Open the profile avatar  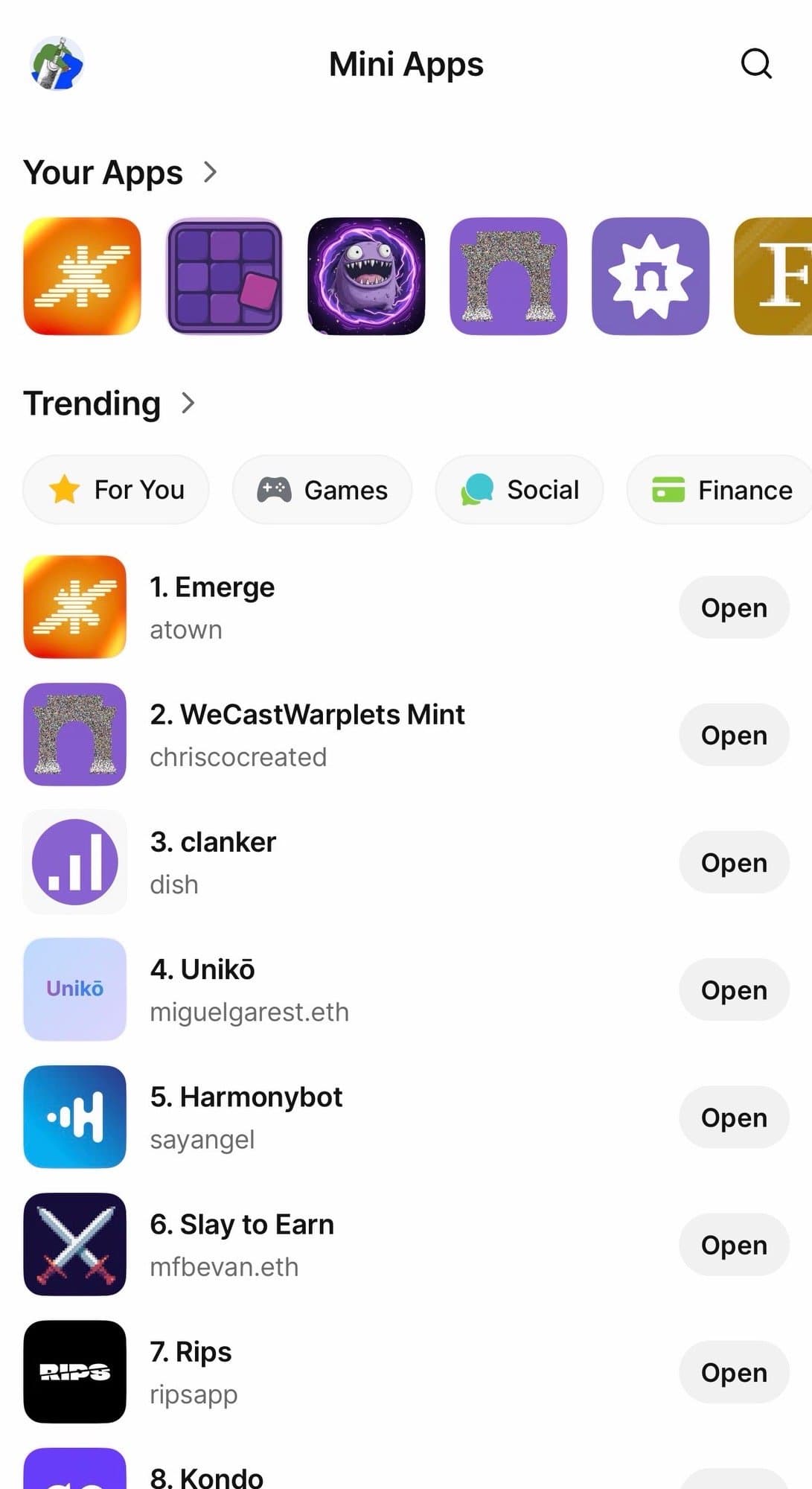(x=57, y=64)
